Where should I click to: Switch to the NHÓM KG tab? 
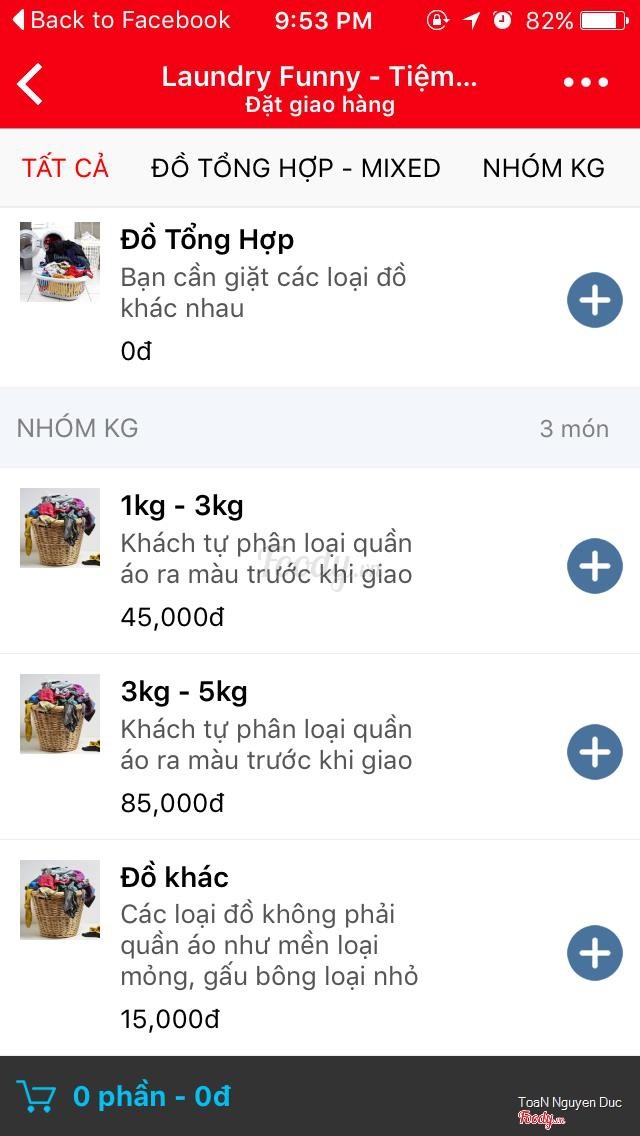(543, 168)
